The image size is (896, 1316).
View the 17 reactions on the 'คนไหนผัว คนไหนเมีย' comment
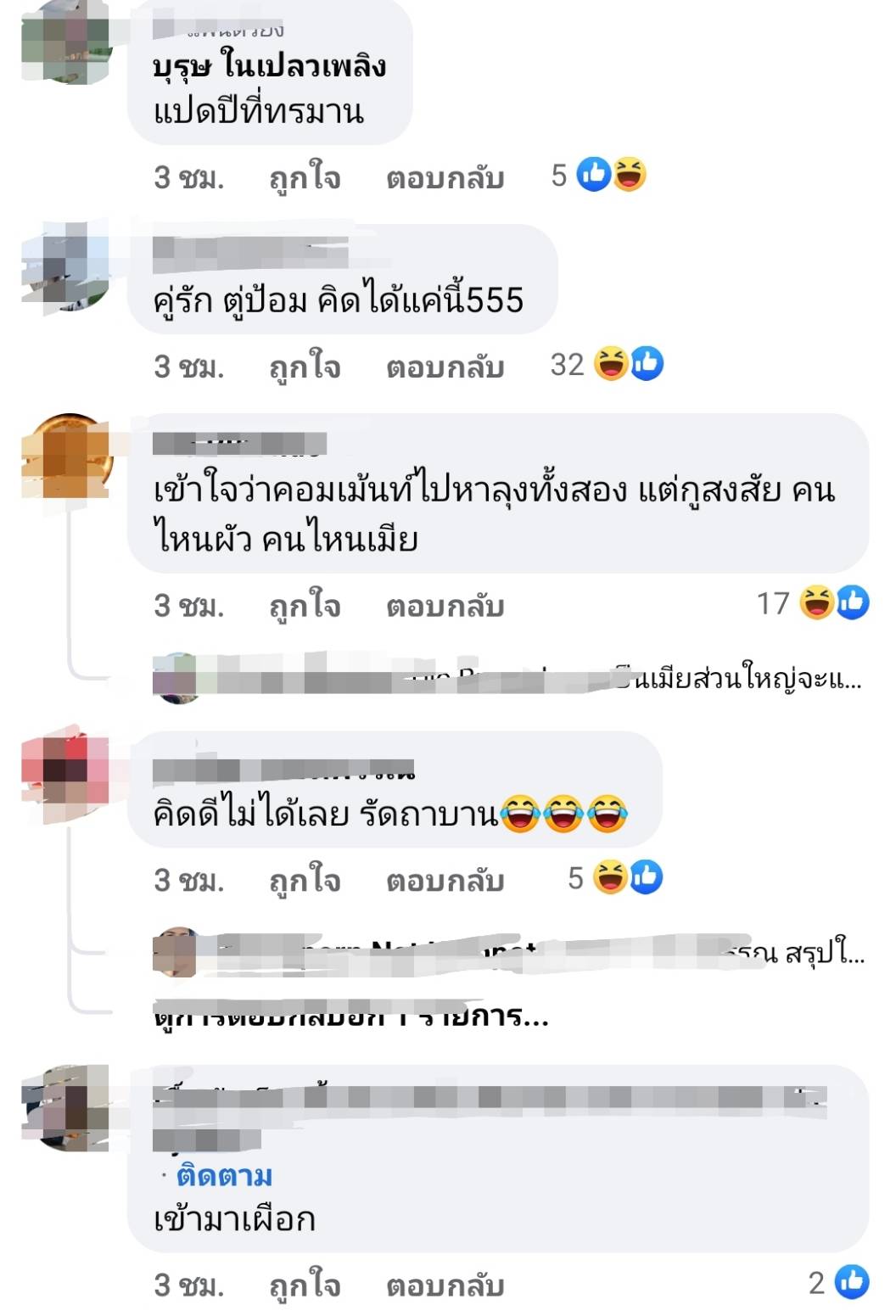(x=814, y=603)
